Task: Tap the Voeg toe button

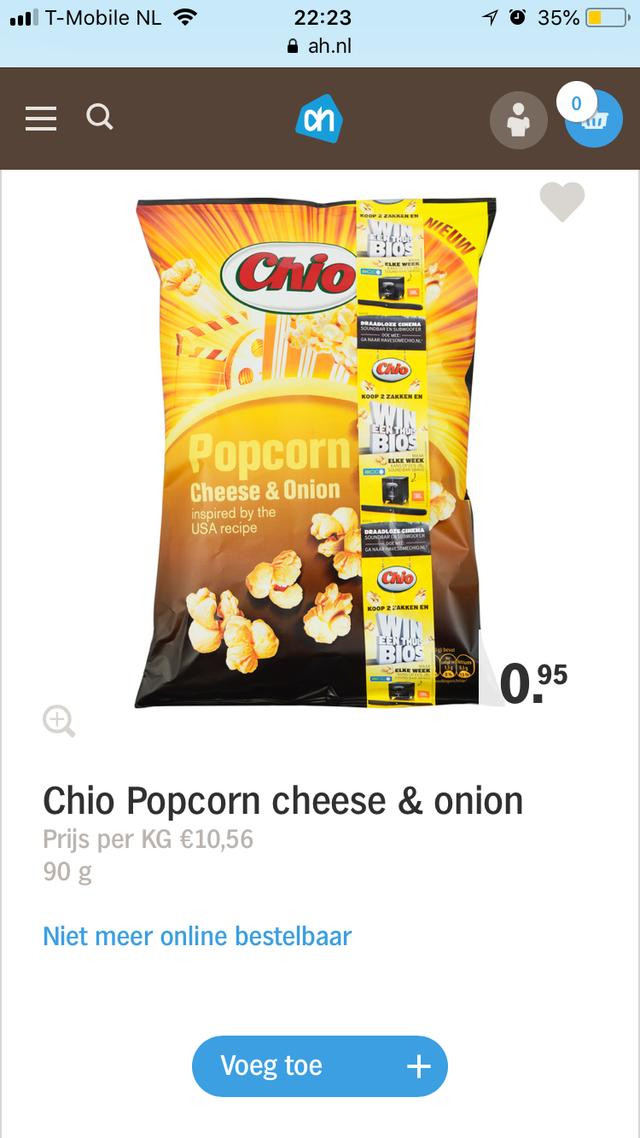Action: (x=320, y=1066)
